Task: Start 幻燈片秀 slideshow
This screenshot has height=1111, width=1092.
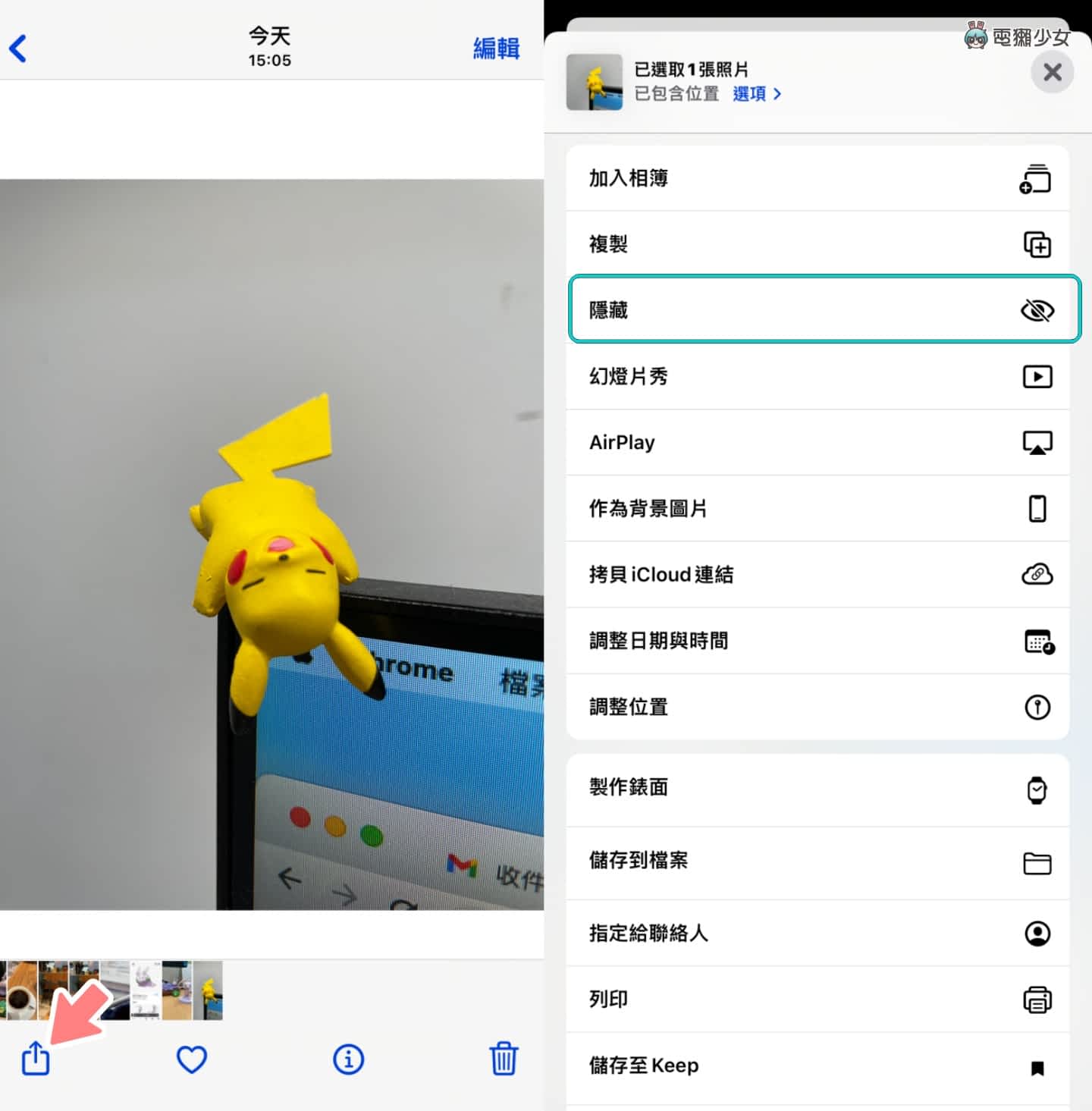Action: coord(817,376)
